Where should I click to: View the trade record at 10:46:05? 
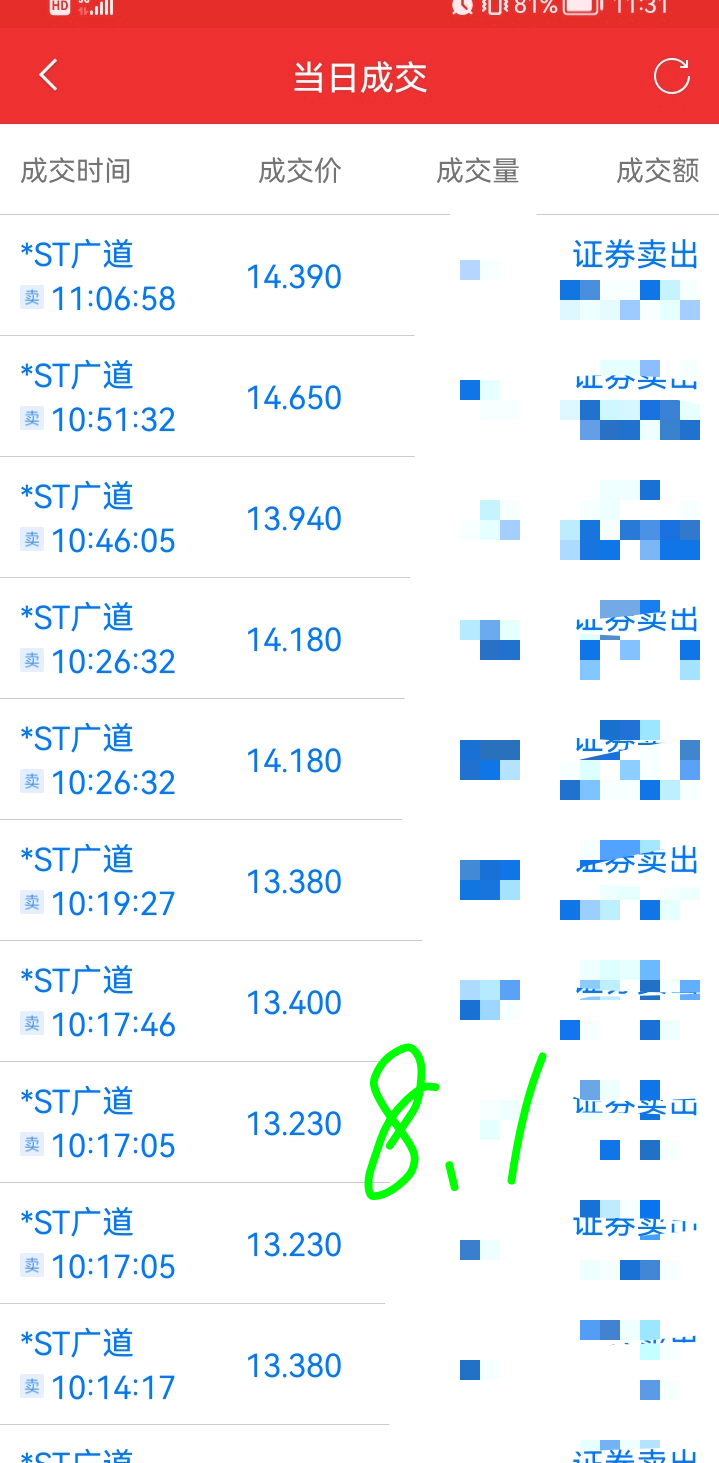click(x=359, y=517)
